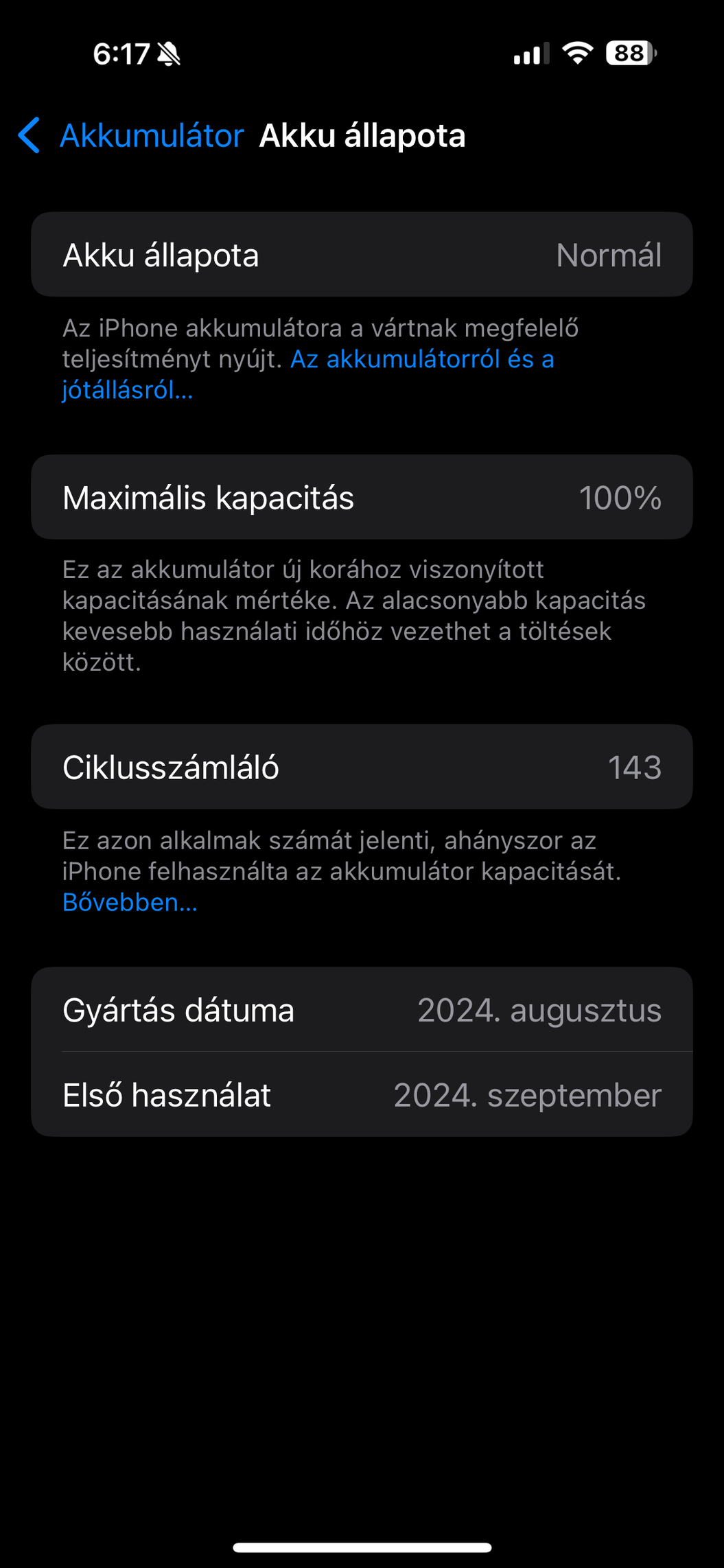Go back to the Akkumulátor settings
This screenshot has height=1568, width=724.
tap(131, 135)
